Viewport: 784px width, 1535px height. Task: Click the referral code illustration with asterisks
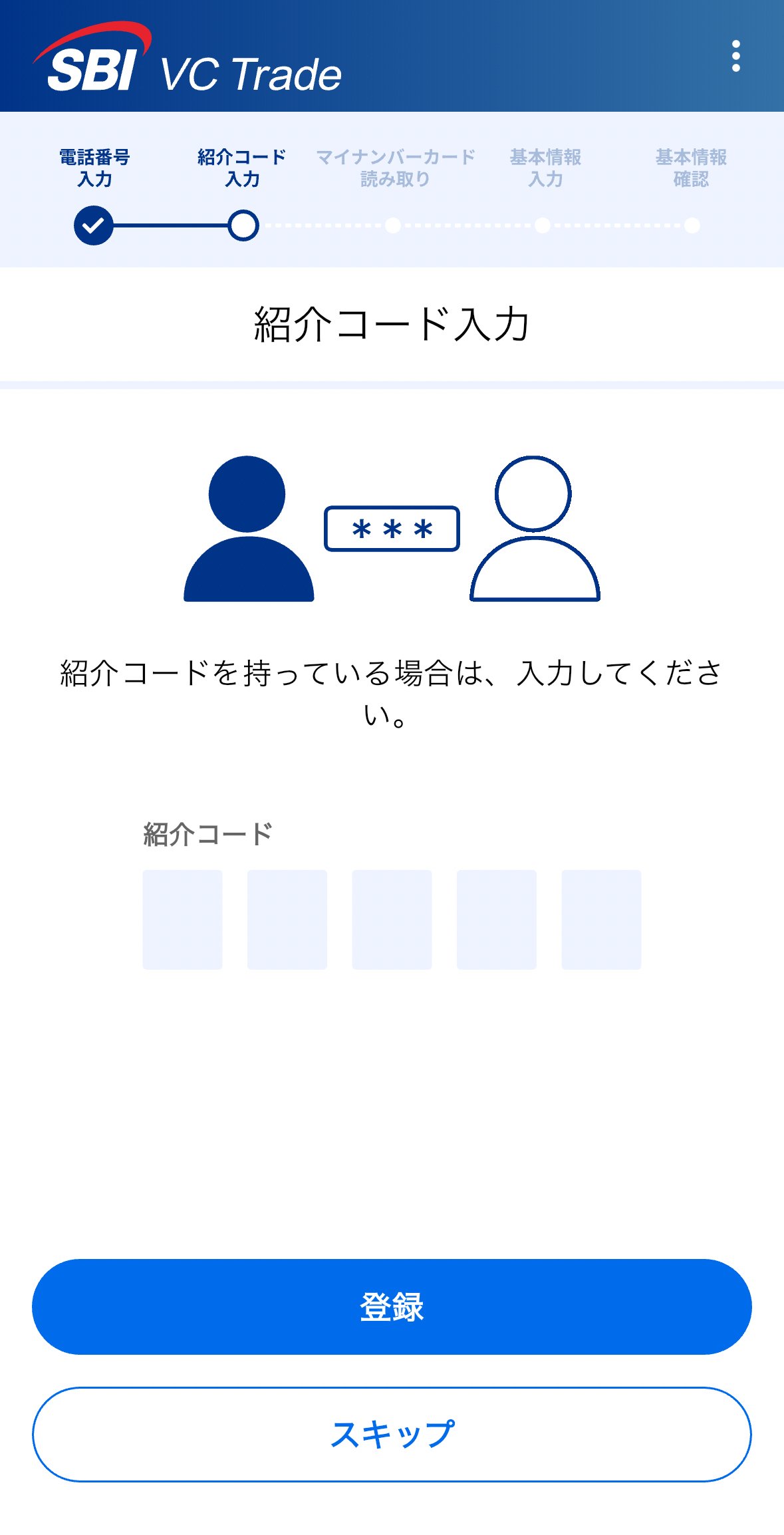[391, 529]
